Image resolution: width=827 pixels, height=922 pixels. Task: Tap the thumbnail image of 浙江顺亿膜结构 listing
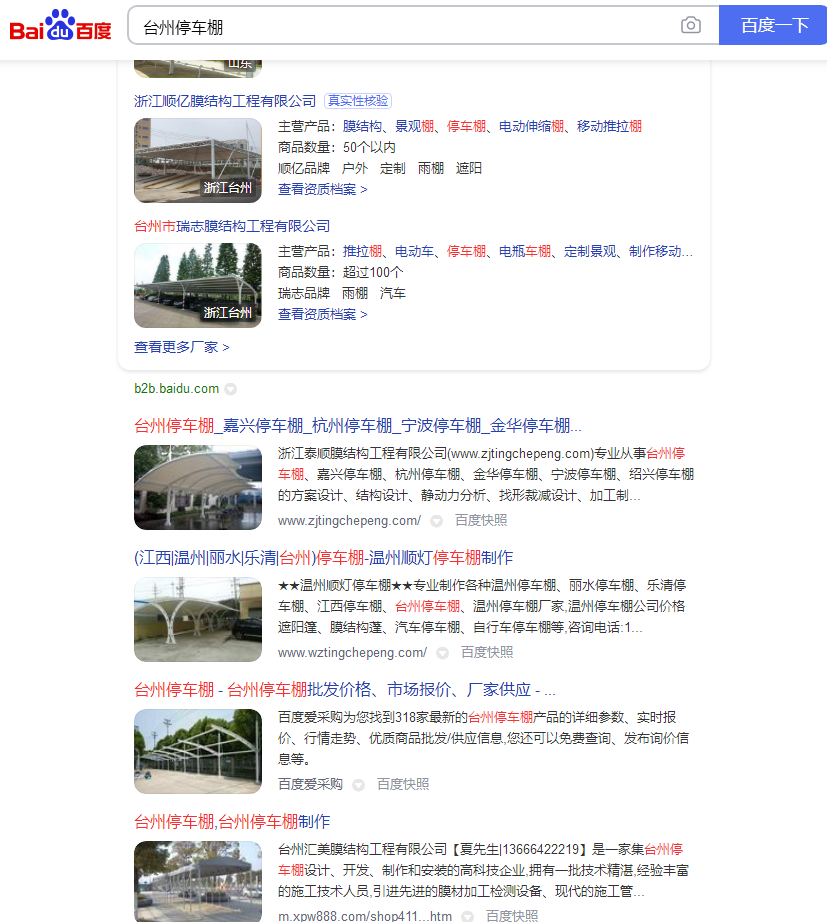[198, 160]
